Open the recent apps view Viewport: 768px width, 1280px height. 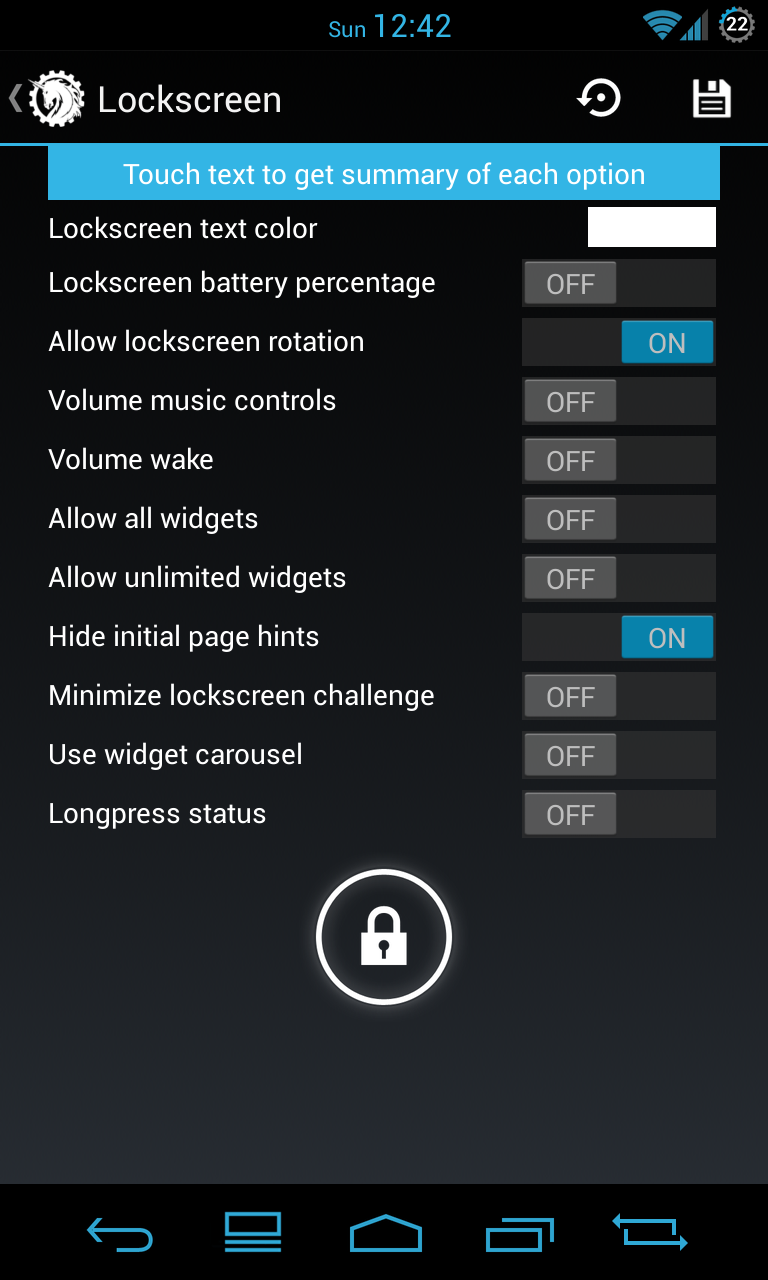tap(519, 1233)
